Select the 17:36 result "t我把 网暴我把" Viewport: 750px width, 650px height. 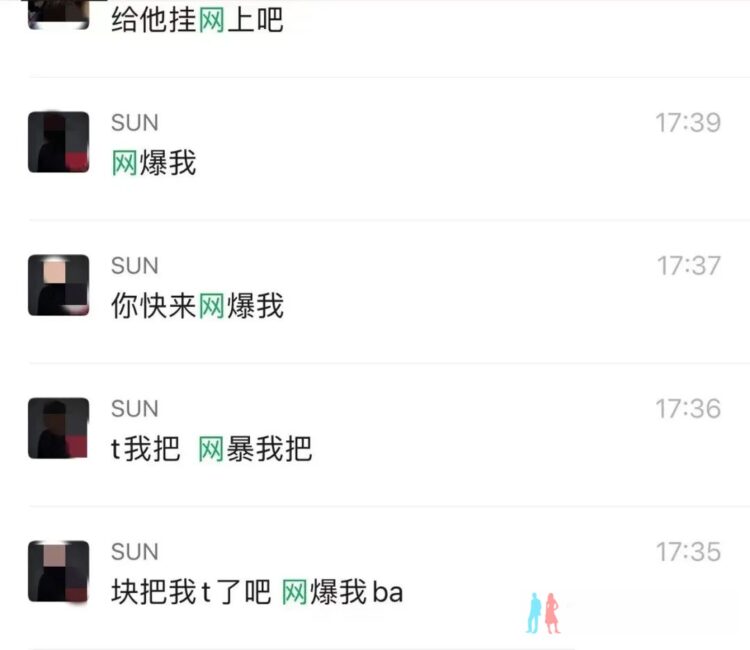point(212,449)
